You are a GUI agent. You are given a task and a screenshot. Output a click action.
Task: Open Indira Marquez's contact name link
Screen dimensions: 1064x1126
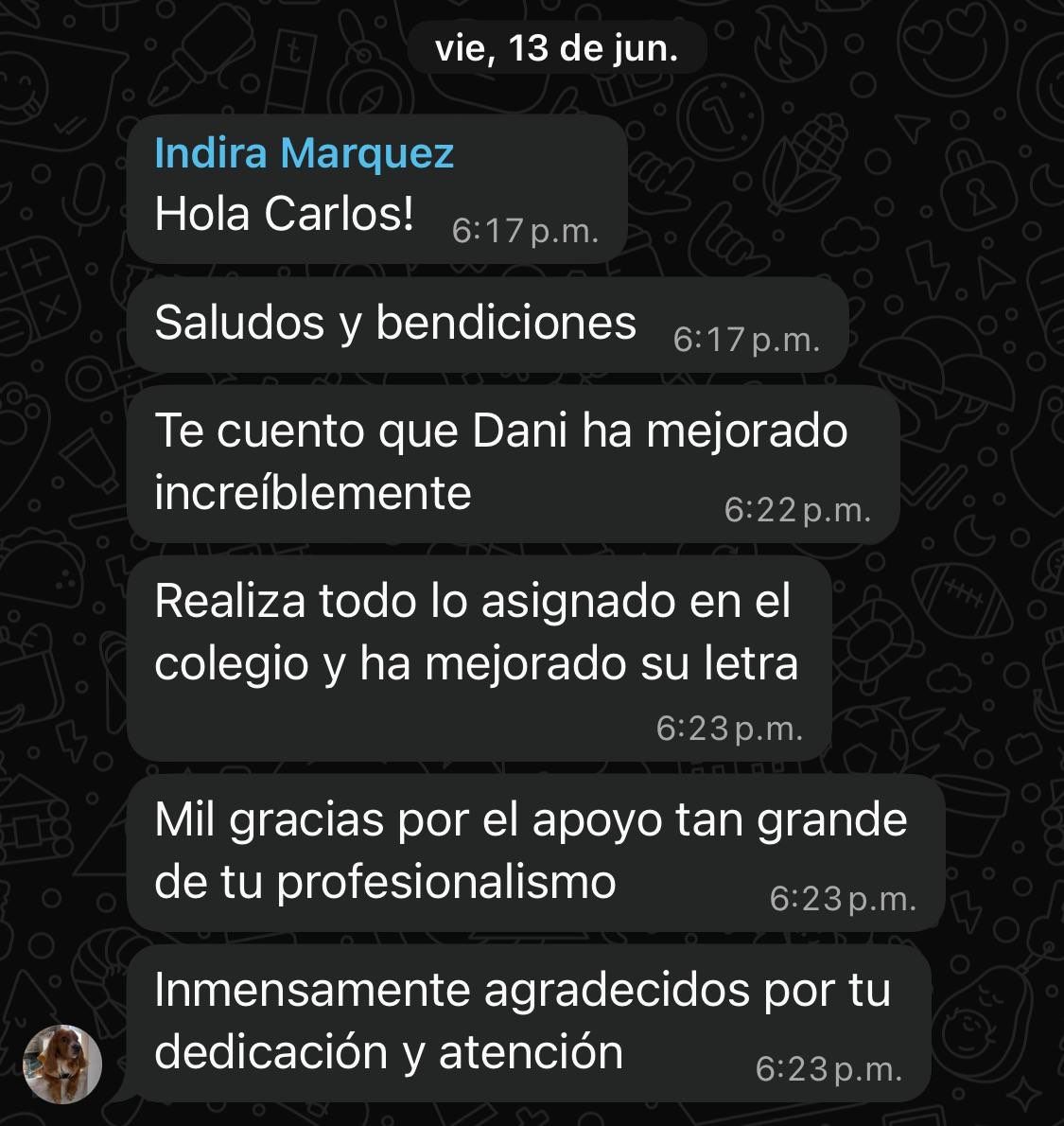[x=304, y=152]
